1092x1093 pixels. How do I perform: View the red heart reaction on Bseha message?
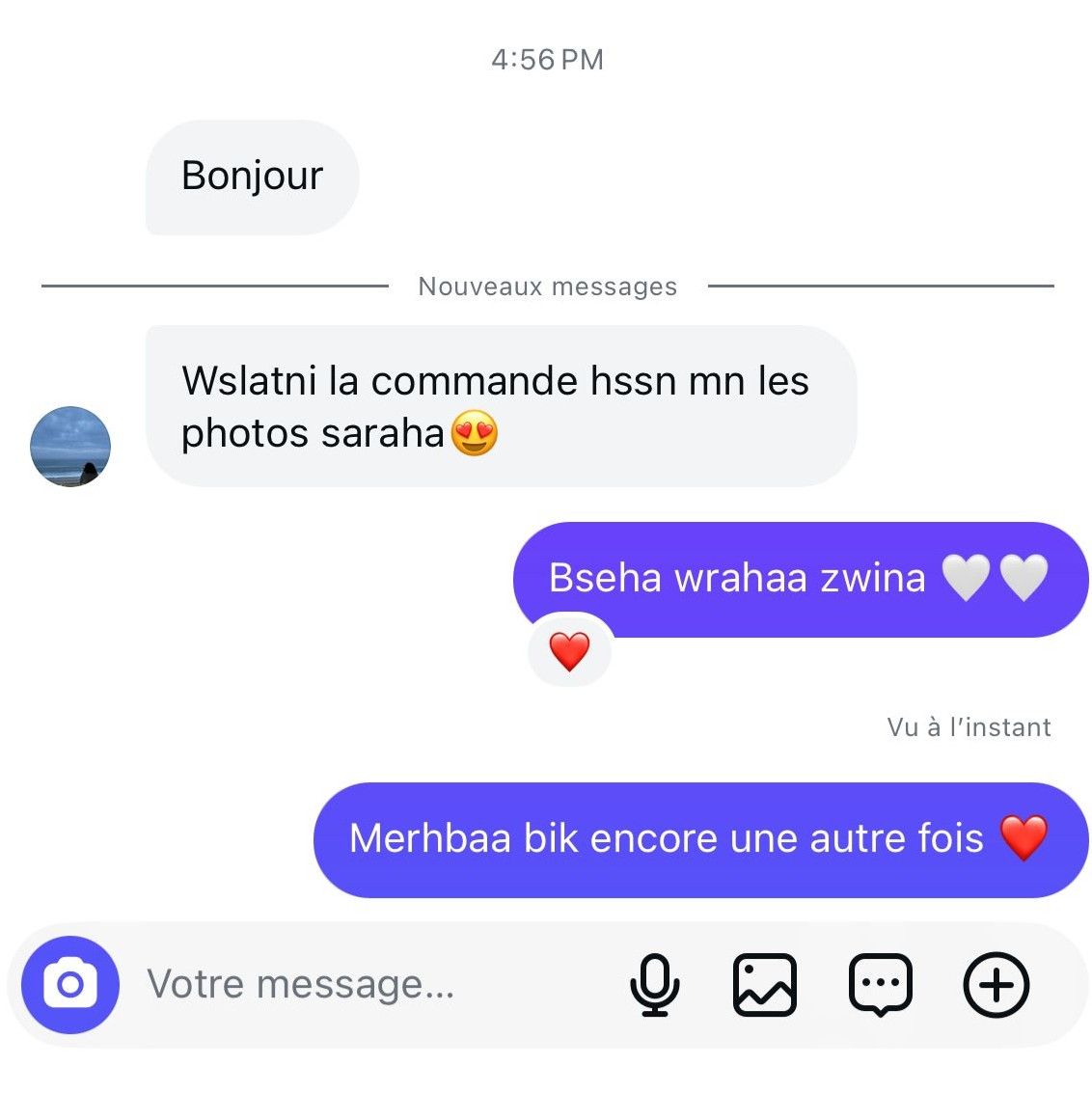[x=569, y=651]
